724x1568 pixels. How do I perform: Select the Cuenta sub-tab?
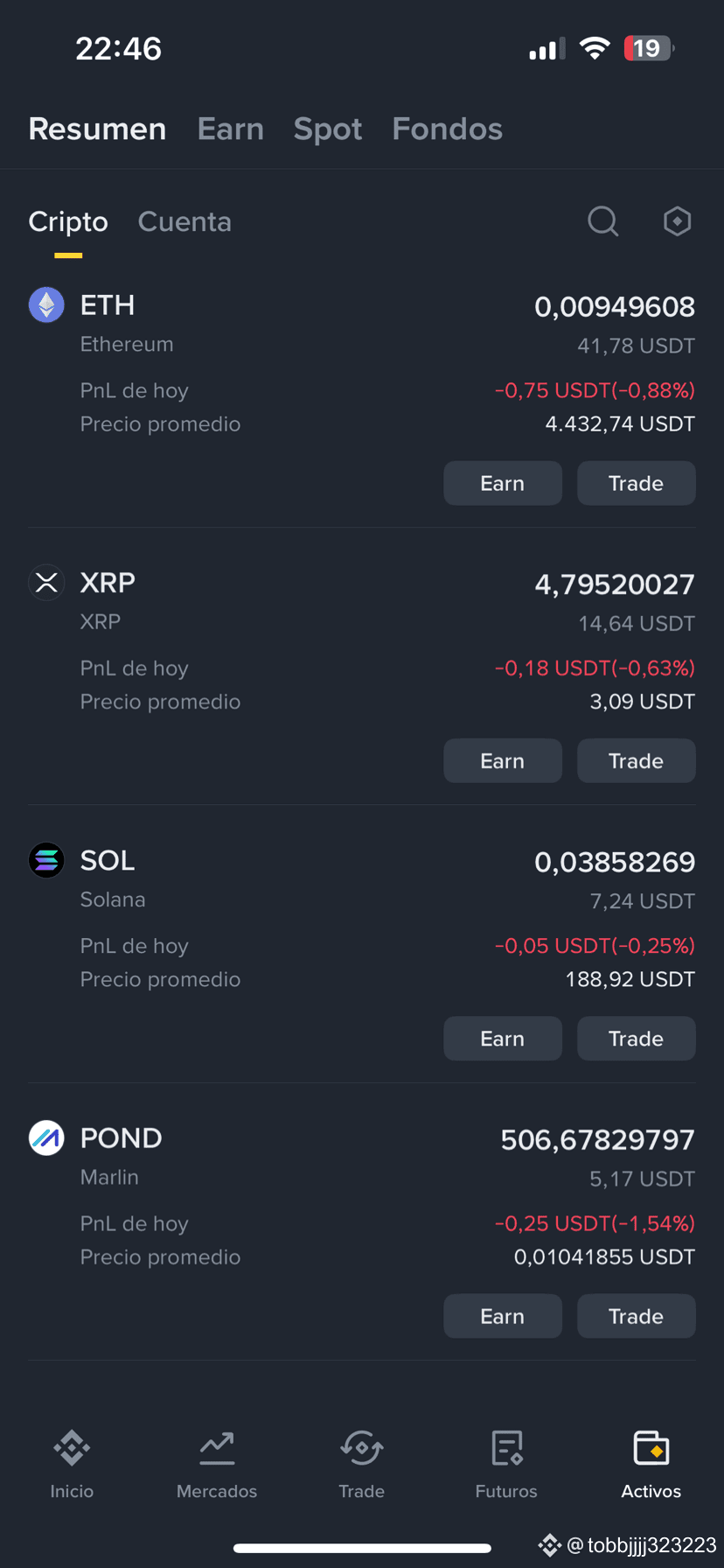click(184, 221)
